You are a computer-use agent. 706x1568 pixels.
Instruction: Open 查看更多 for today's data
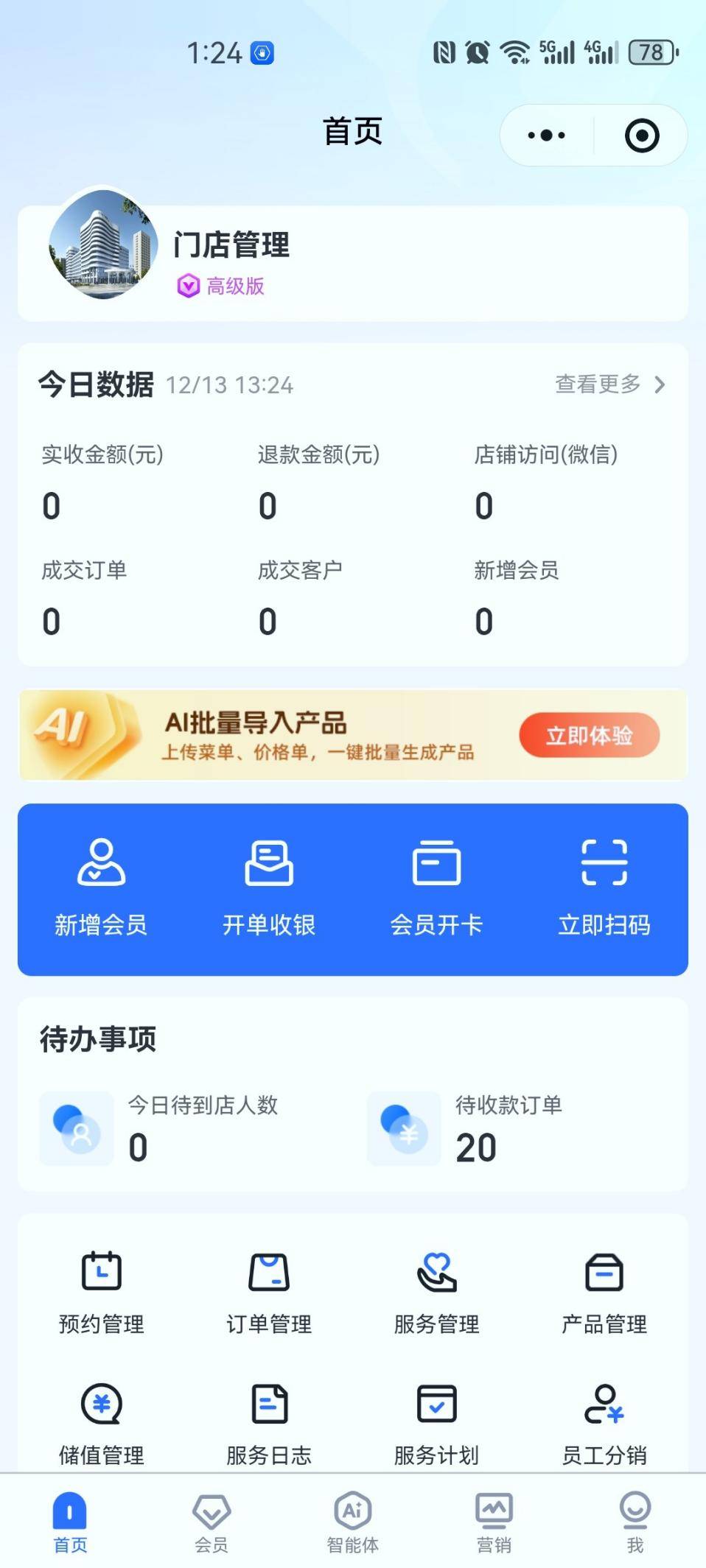coord(609,384)
